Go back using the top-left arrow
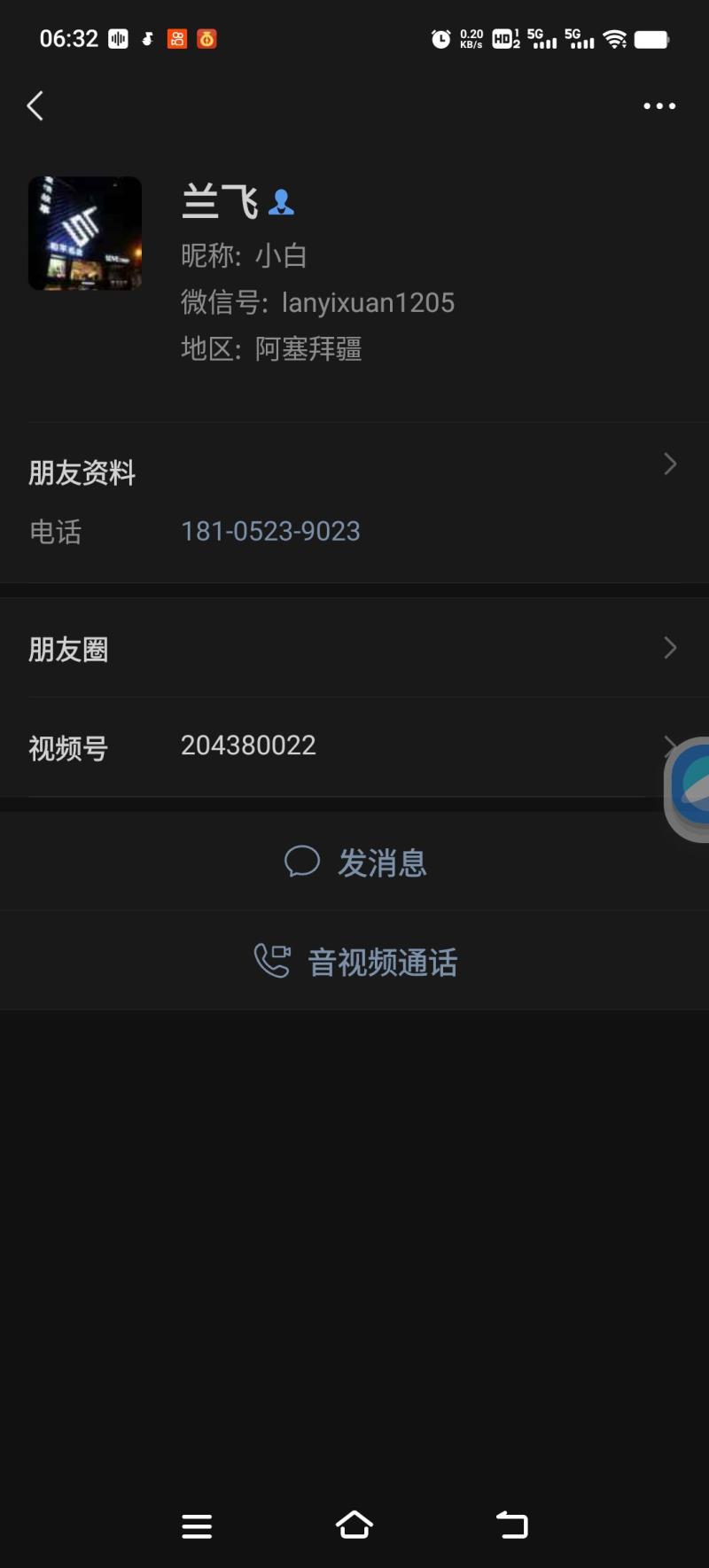The image size is (709, 1568). point(35,106)
